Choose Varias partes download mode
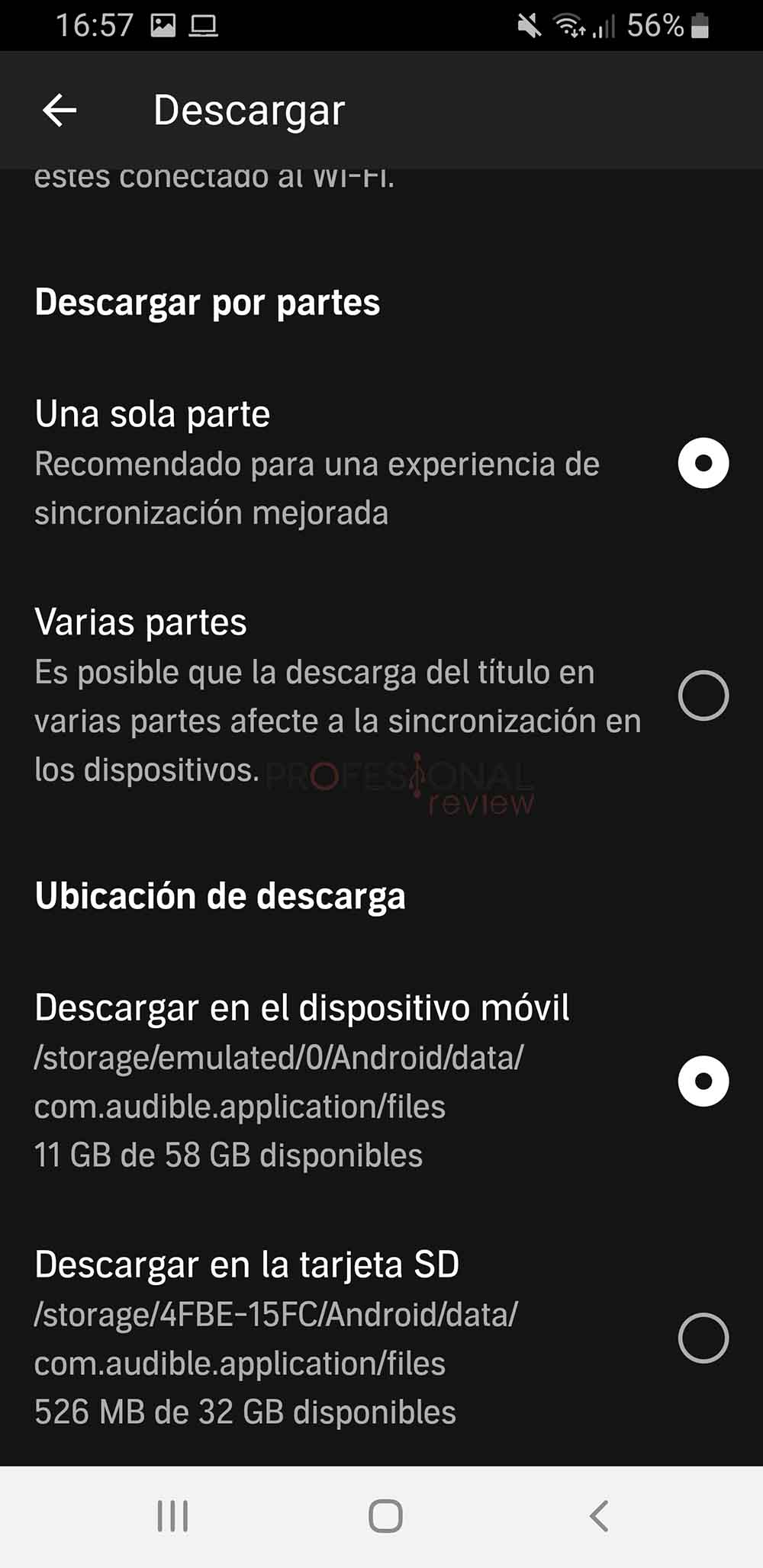The width and height of the screenshot is (763, 1568). coord(381,696)
